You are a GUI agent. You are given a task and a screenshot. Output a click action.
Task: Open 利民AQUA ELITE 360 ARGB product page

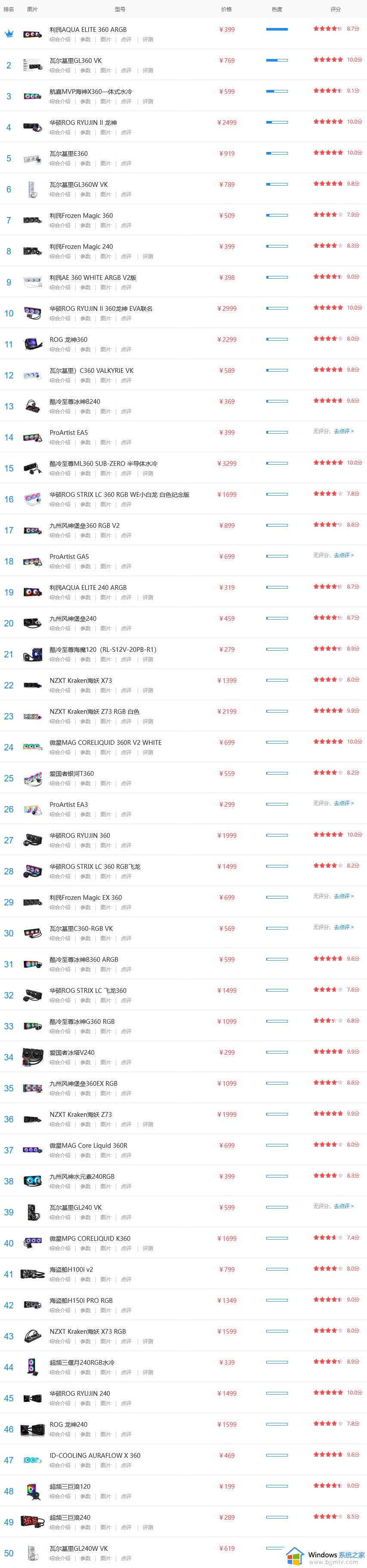click(88, 29)
